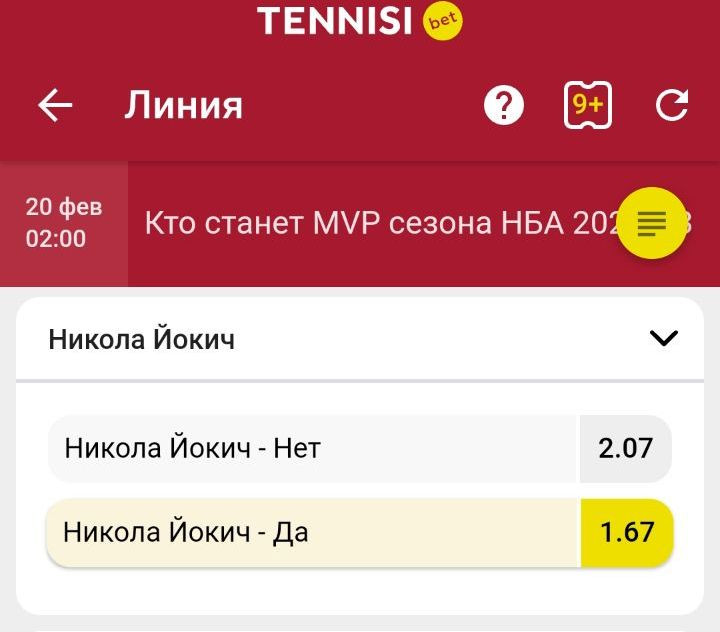Screen dimensions: 720x632
Task: Open the bet slip coupon icon
Action: pyautogui.click(x=587, y=105)
